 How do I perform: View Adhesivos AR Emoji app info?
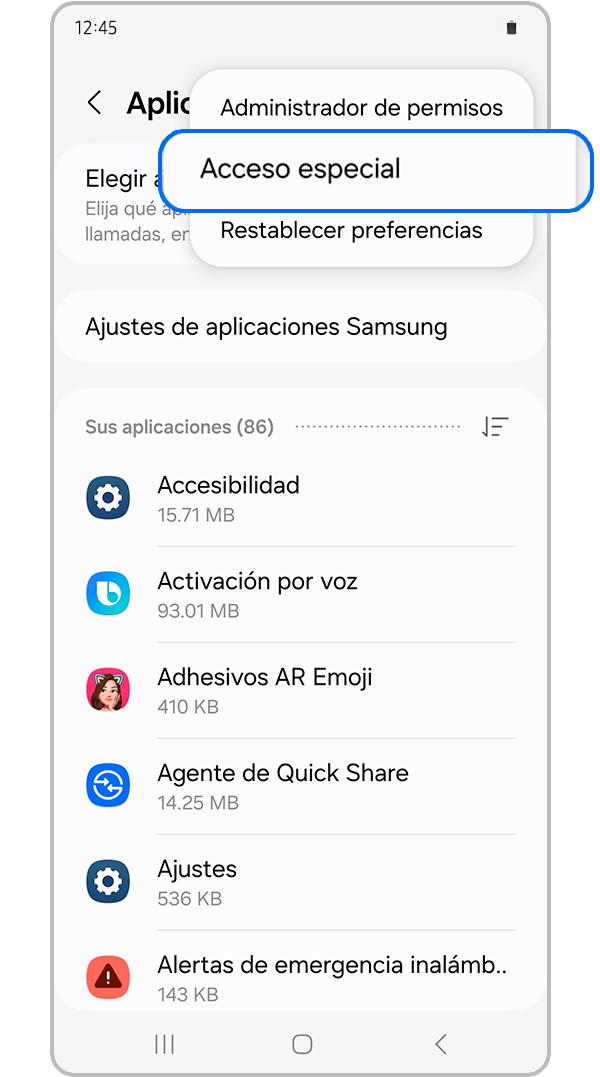tap(300, 690)
